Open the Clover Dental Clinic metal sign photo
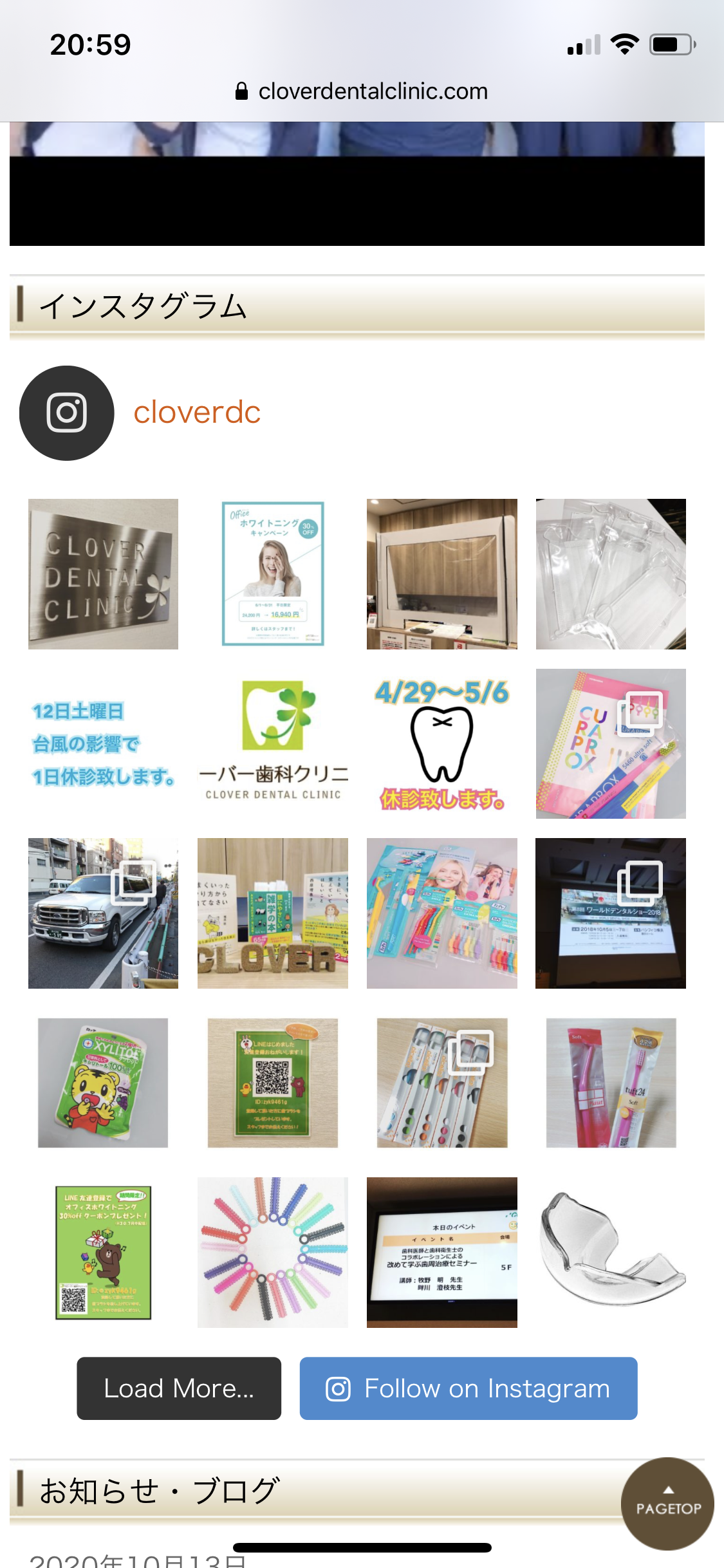The height and width of the screenshot is (1568, 724). click(103, 574)
